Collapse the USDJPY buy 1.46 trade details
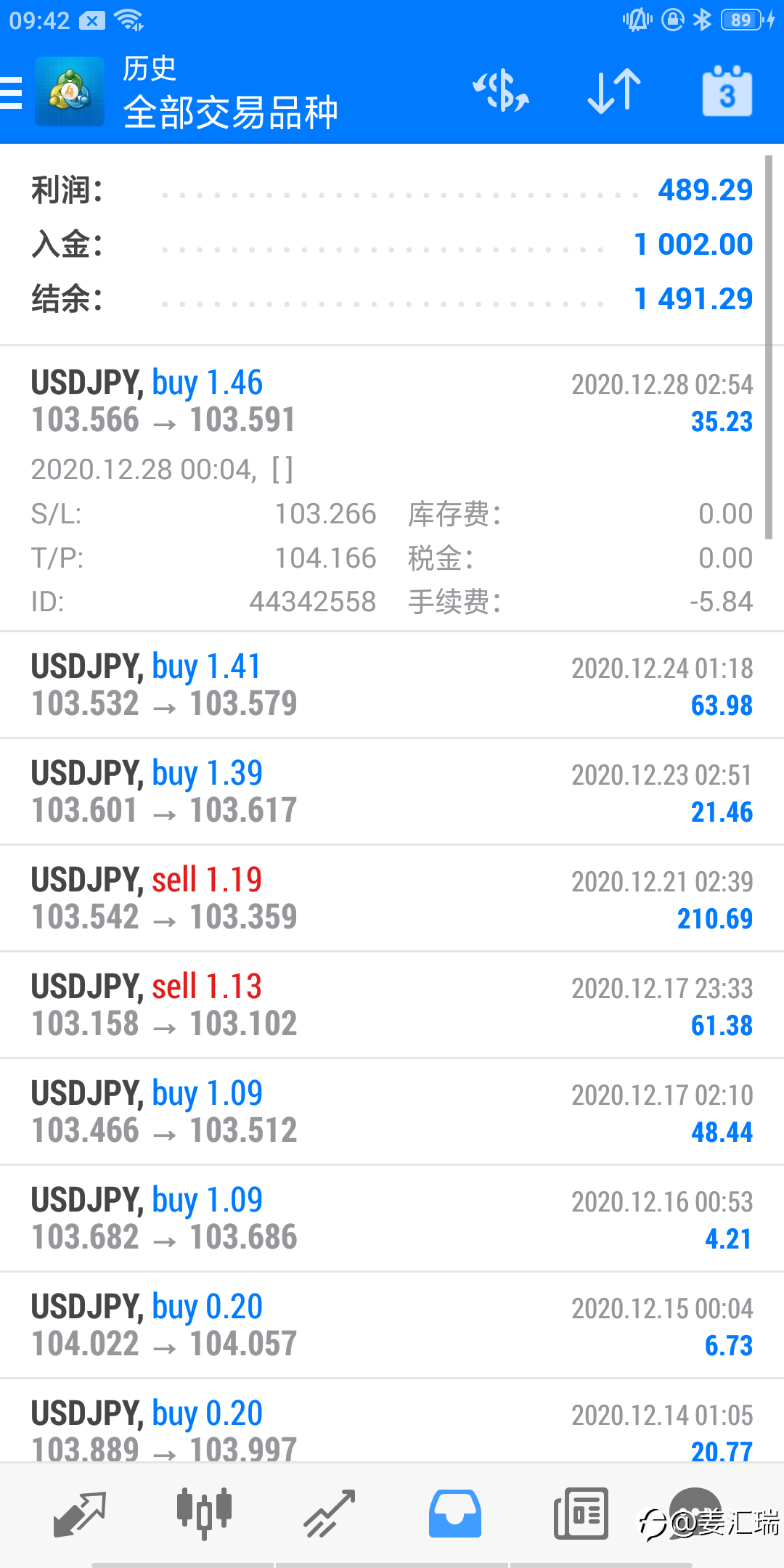Image resolution: width=784 pixels, height=1568 pixels. coord(392,489)
